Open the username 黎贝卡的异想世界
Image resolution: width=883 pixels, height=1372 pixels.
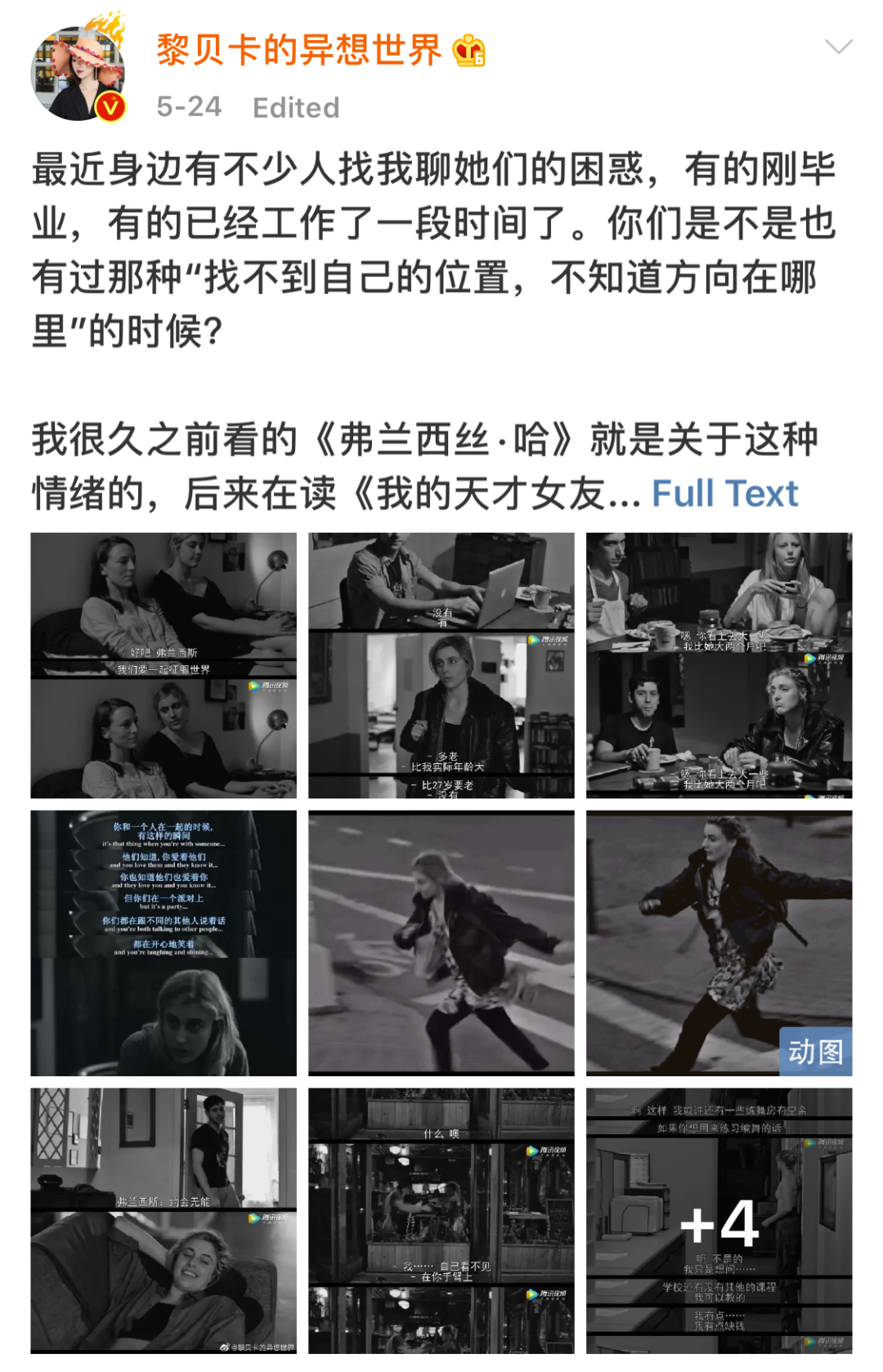coord(298,51)
